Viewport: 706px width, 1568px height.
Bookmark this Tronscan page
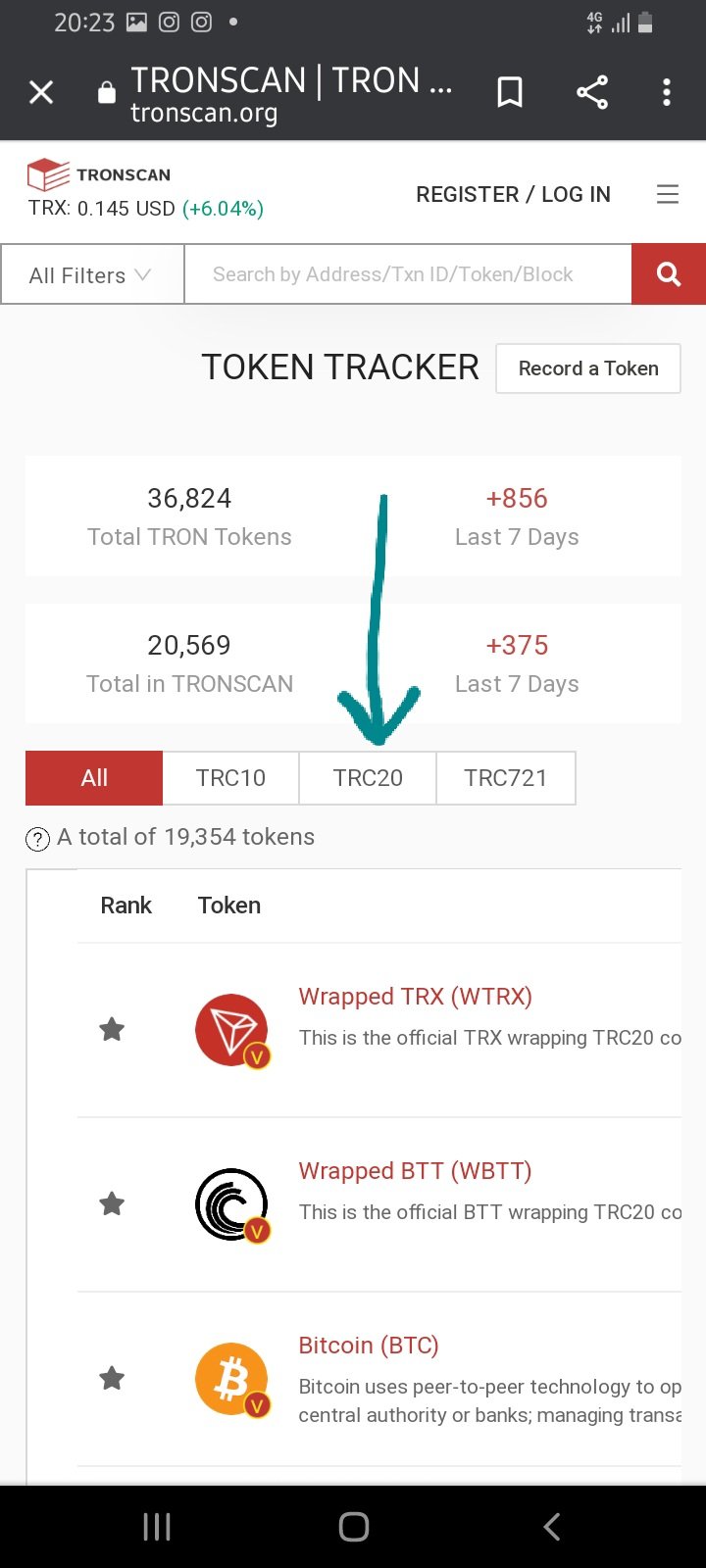pyautogui.click(x=510, y=92)
